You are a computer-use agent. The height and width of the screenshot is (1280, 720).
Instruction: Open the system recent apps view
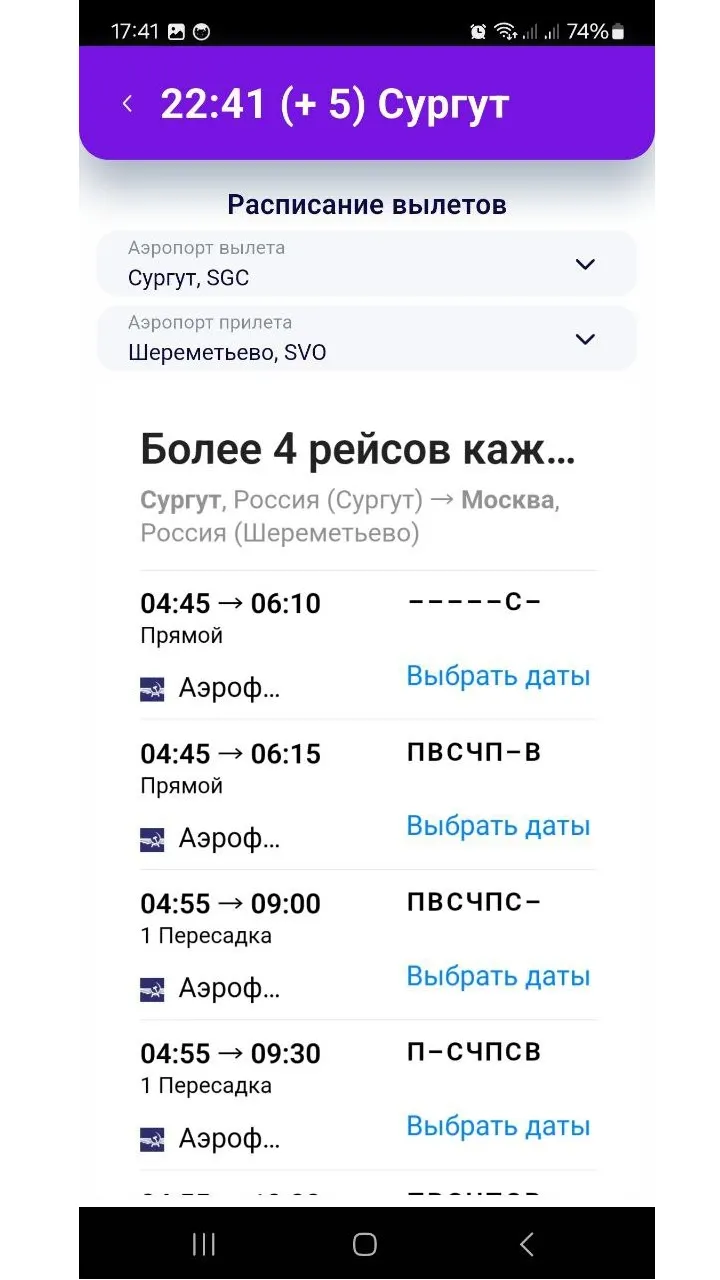(x=204, y=1243)
